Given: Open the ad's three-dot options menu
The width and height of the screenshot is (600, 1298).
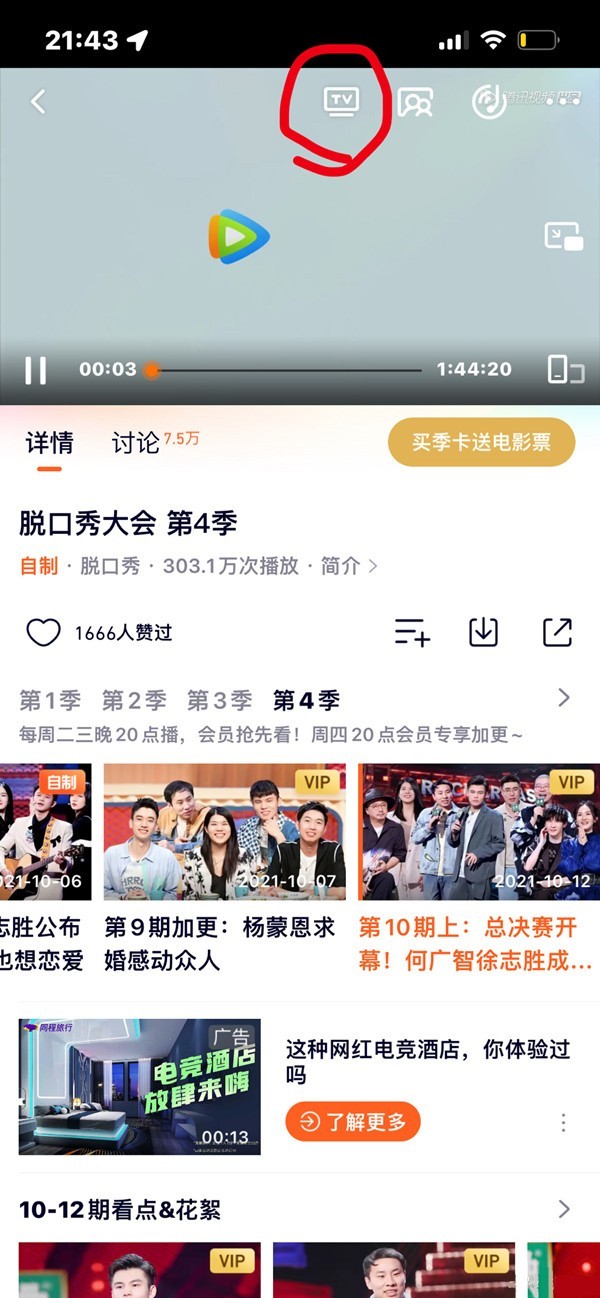Looking at the screenshot, I should [x=564, y=1122].
